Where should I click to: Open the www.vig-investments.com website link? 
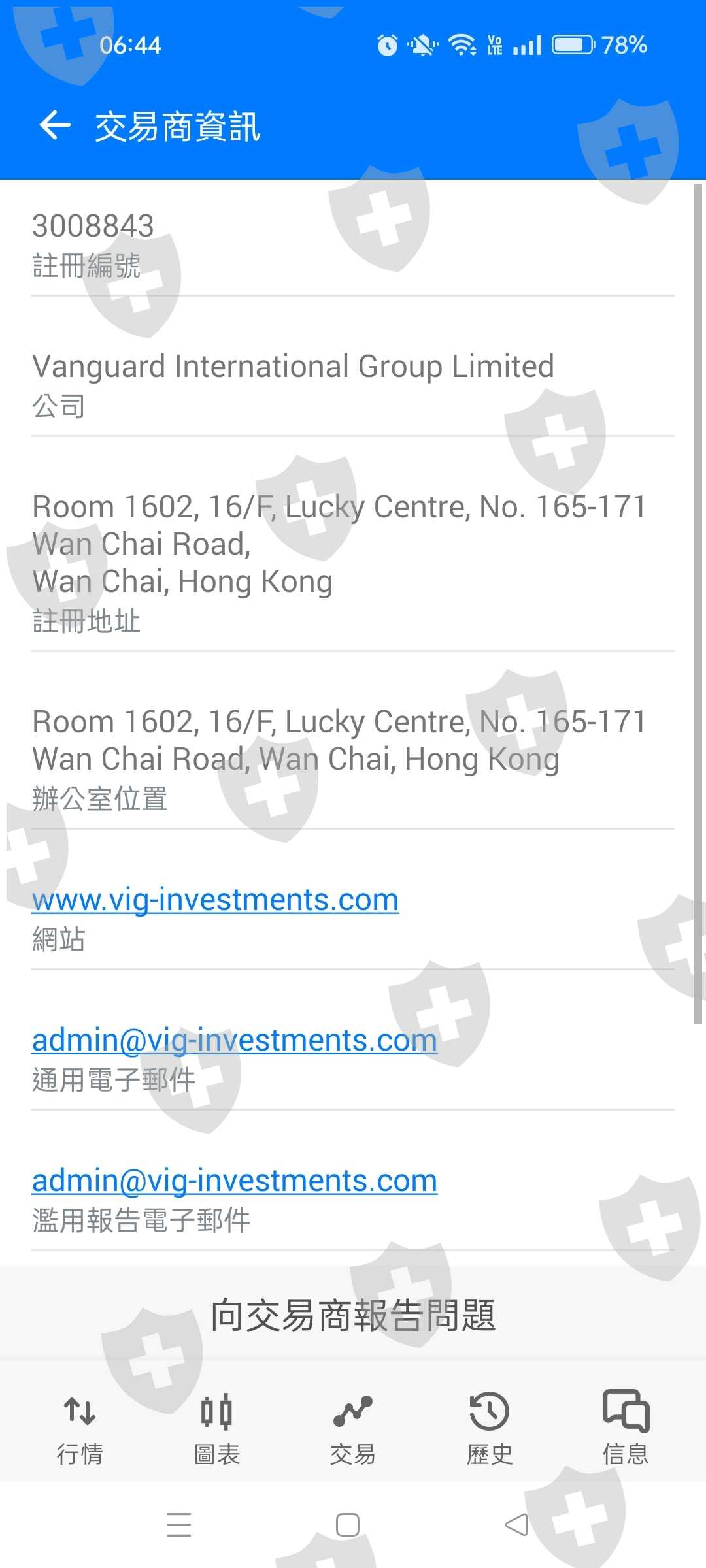click(215, 900)
